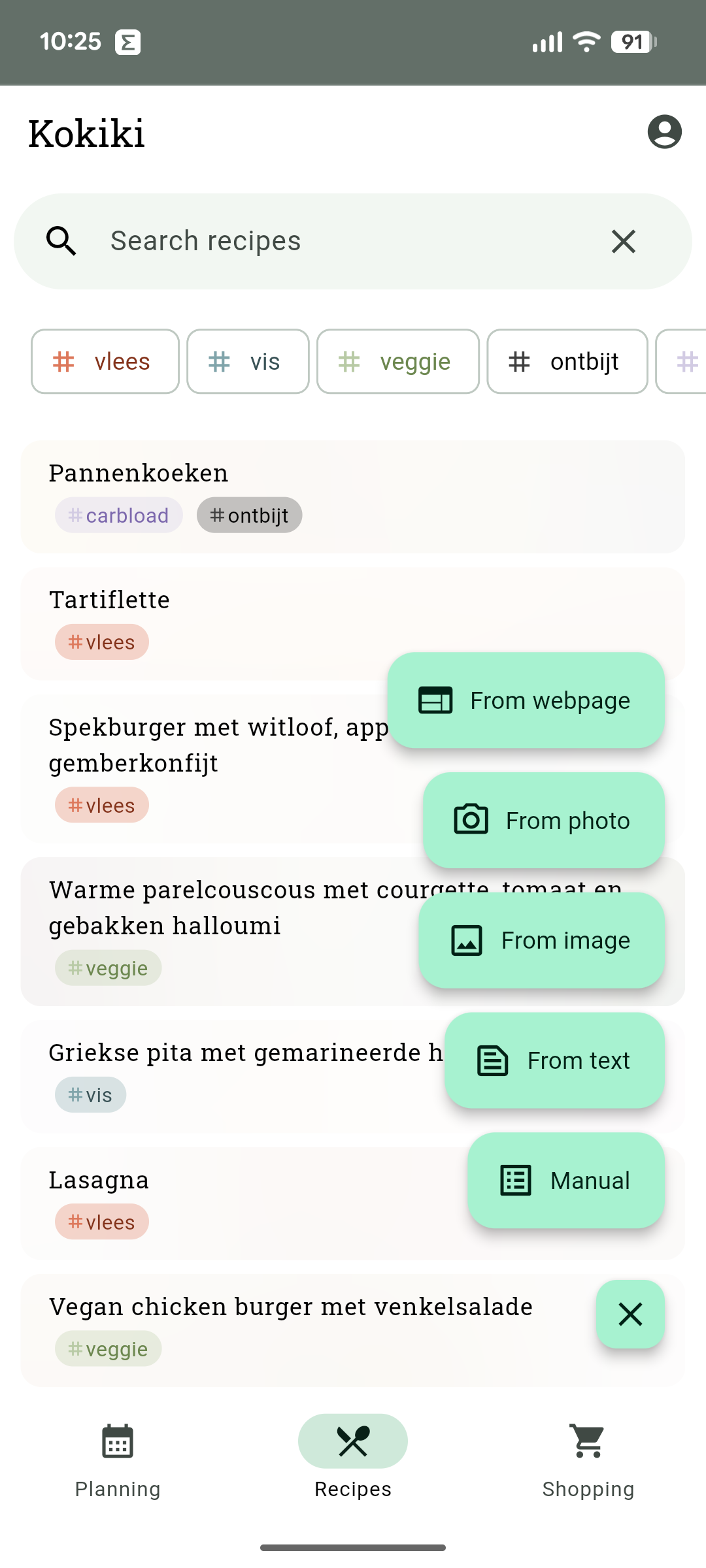
Task: Toggle the veggie filter chip
Action: (x=397, y=361)
